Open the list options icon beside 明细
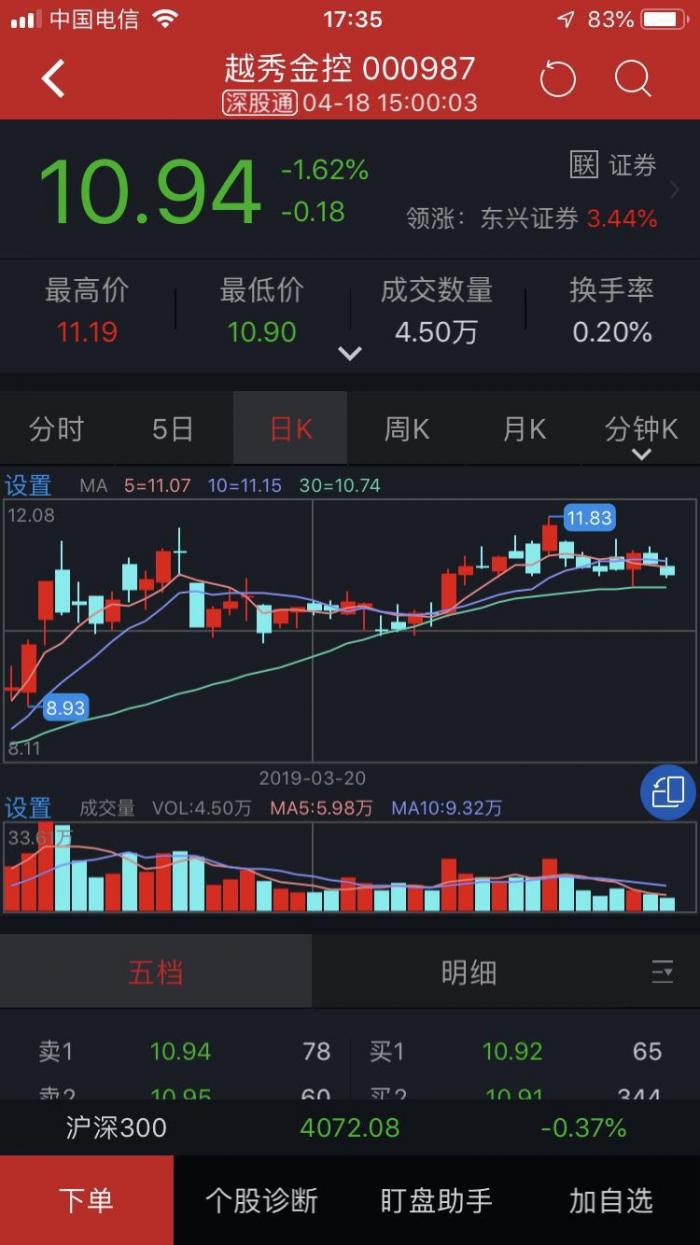Screen dimensions: 700x1245 [x=662, y=972]
